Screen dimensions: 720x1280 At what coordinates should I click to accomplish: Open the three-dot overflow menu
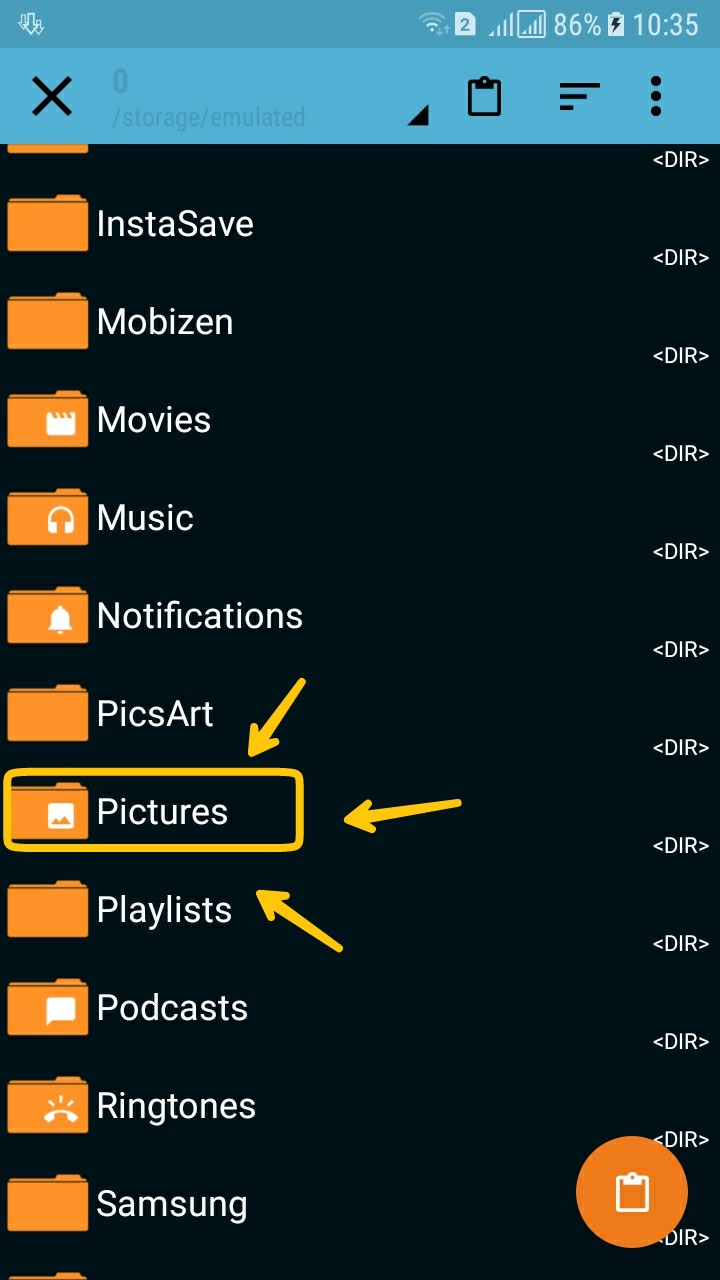pos(656,97)
